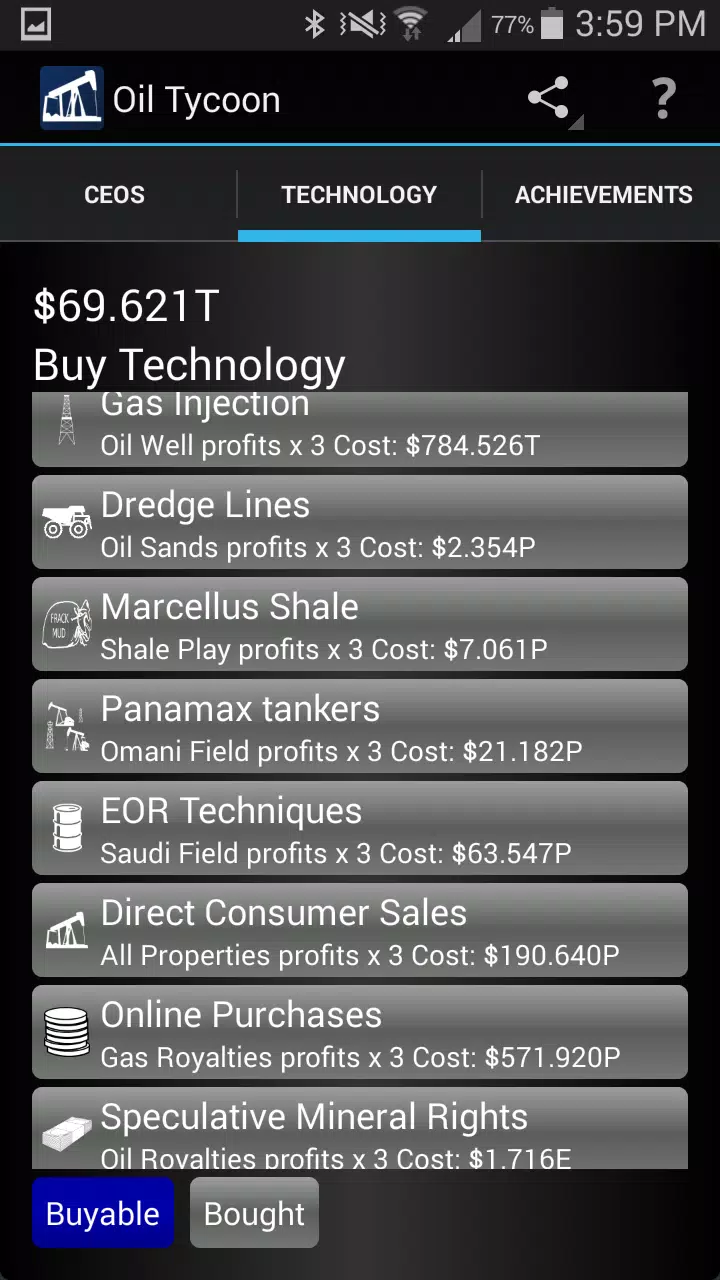Viewport: 720px width, 1280px height.
Task: Buy Marcellus Shale technology
Action: [360, 624]
